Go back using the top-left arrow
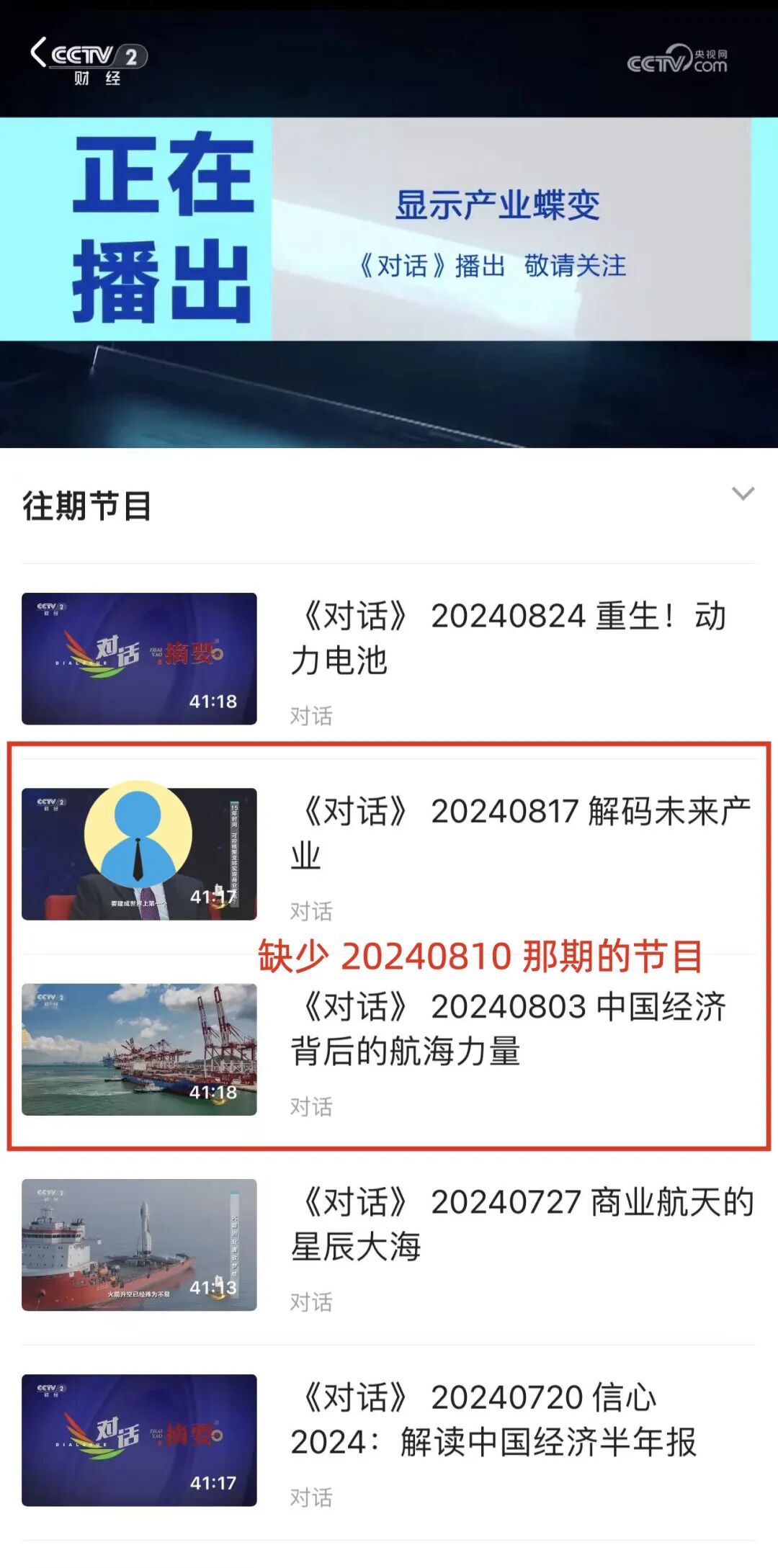The height and width of the screenshot is (1568, 778). coord(38,53)
